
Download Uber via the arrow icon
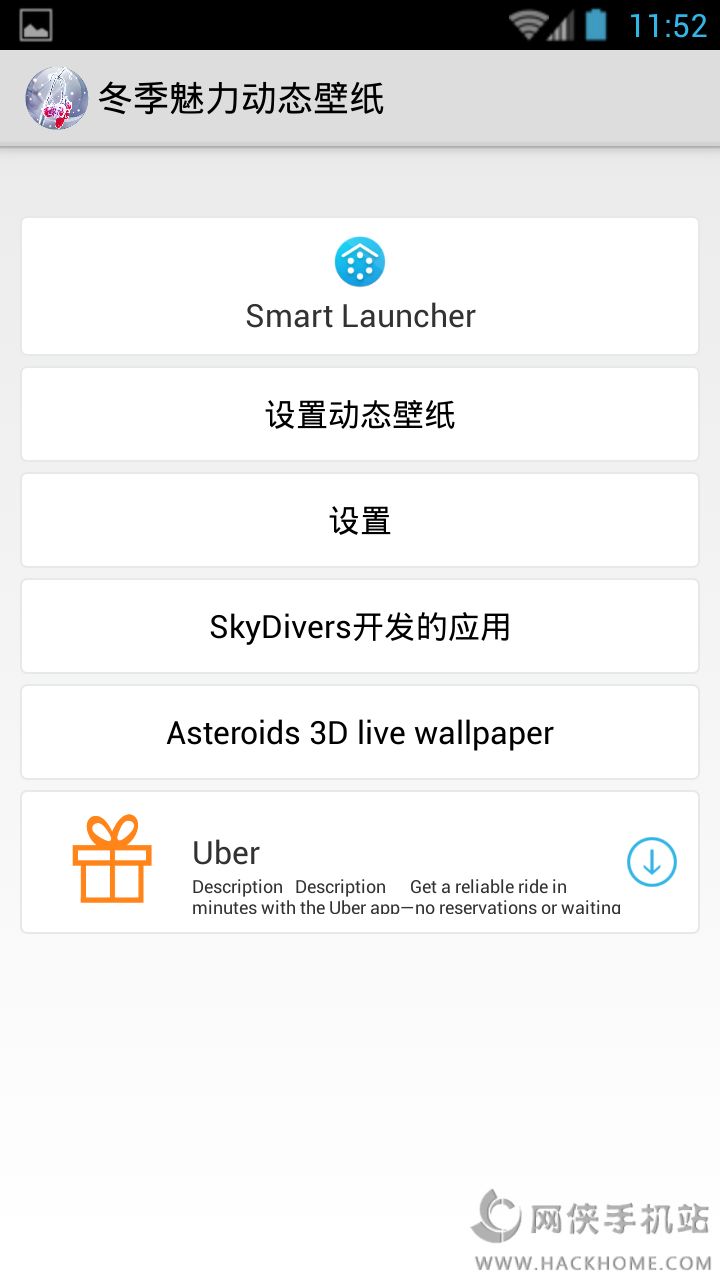652,862
